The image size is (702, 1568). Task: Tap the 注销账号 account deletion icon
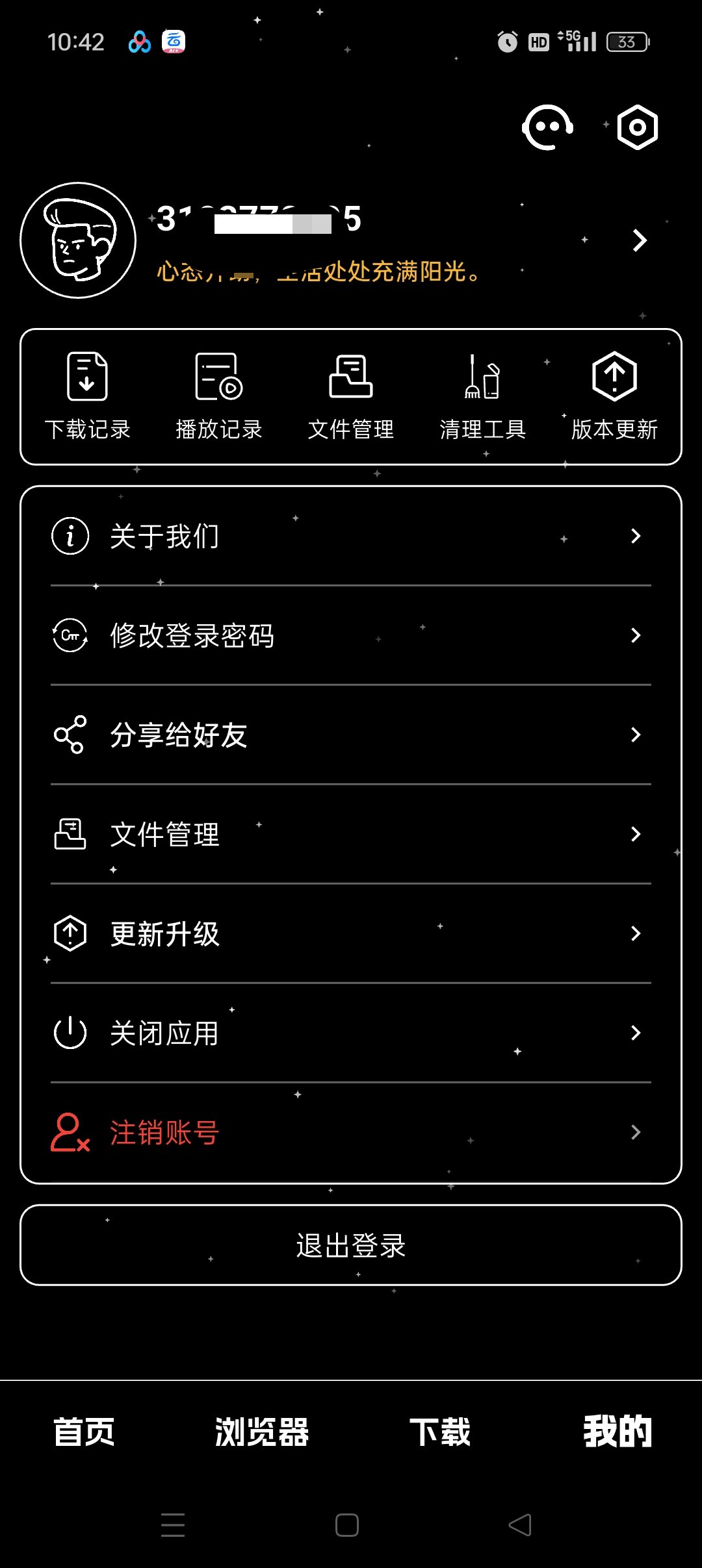coord(70,1131)
